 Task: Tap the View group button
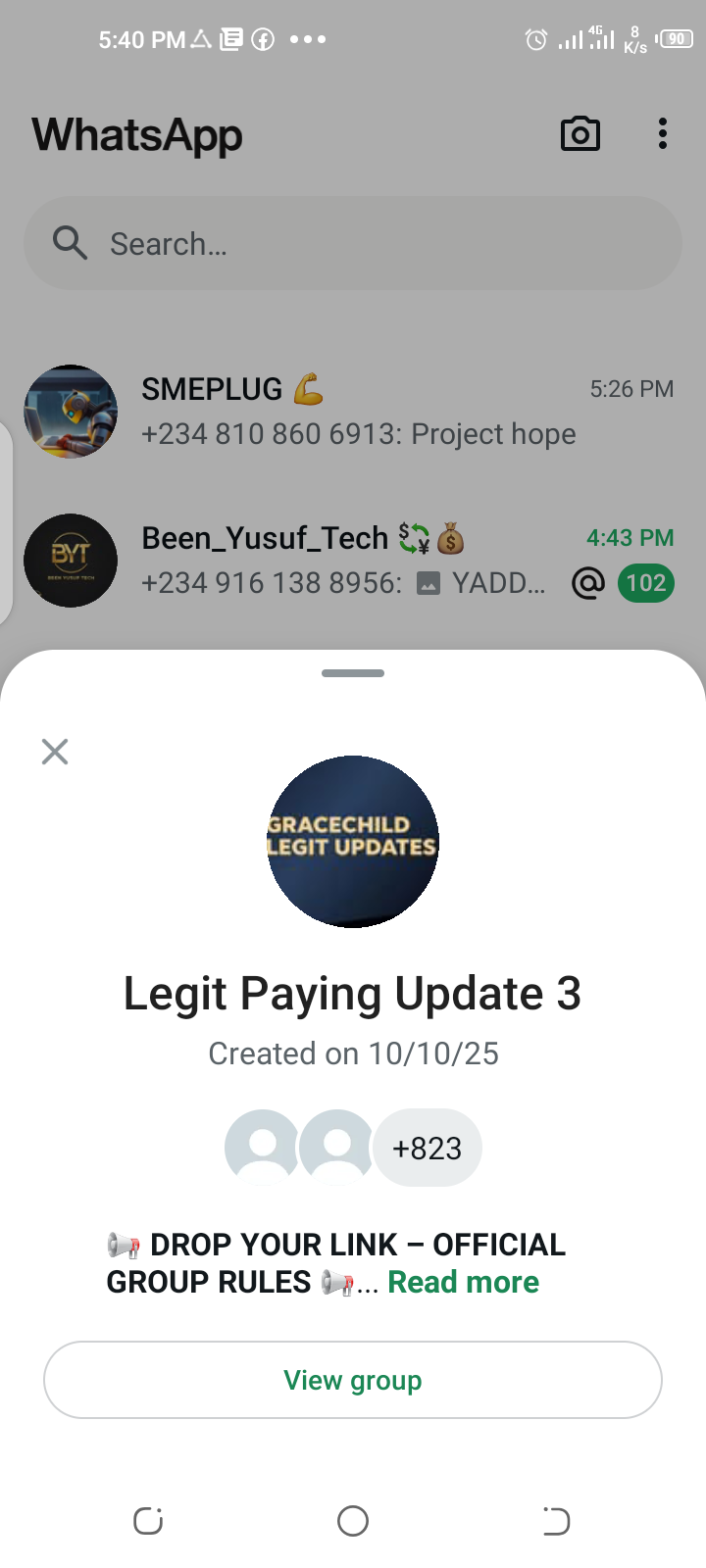pyautogui.click(x=353, y=1380)
